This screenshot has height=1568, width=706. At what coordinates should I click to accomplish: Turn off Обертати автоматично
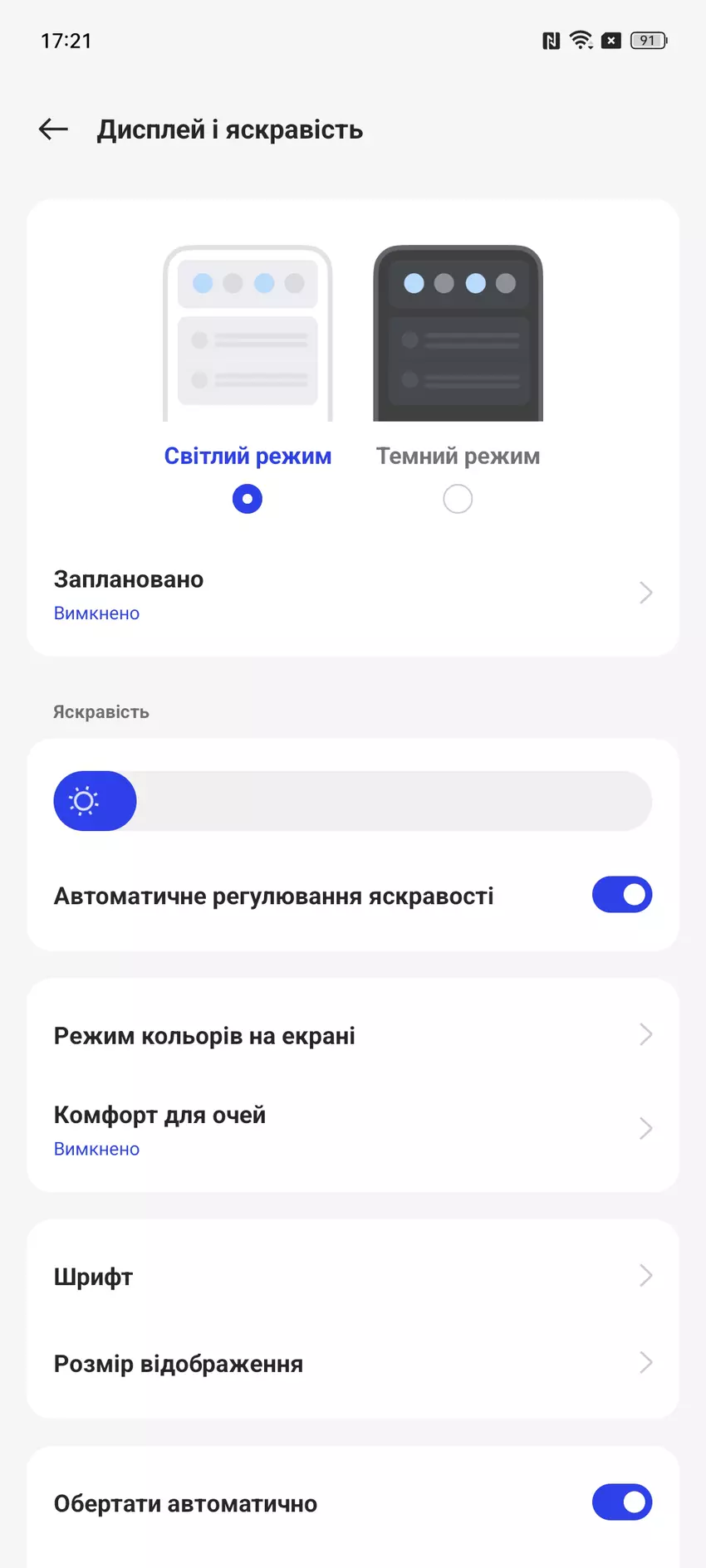(x=621, y=1502)
